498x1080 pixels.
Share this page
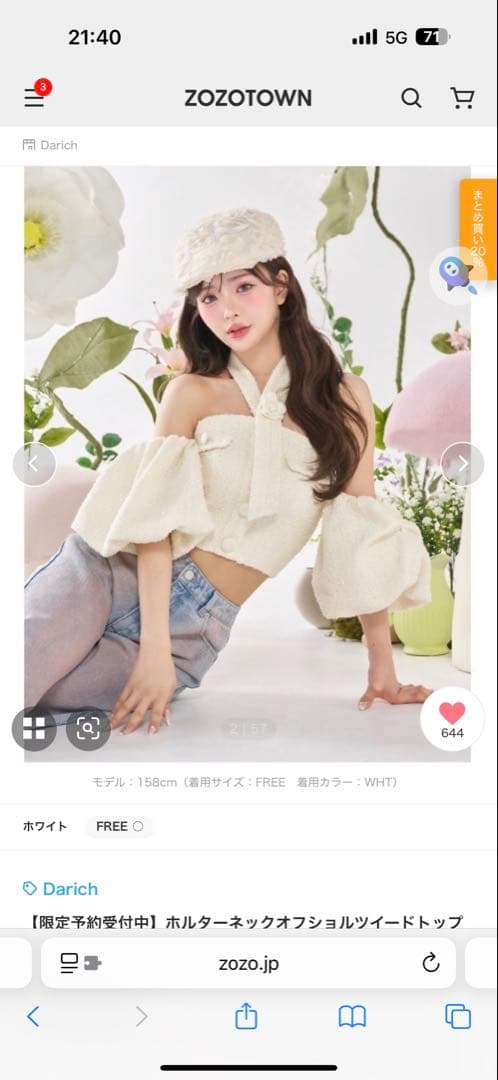pos(246,1015)
